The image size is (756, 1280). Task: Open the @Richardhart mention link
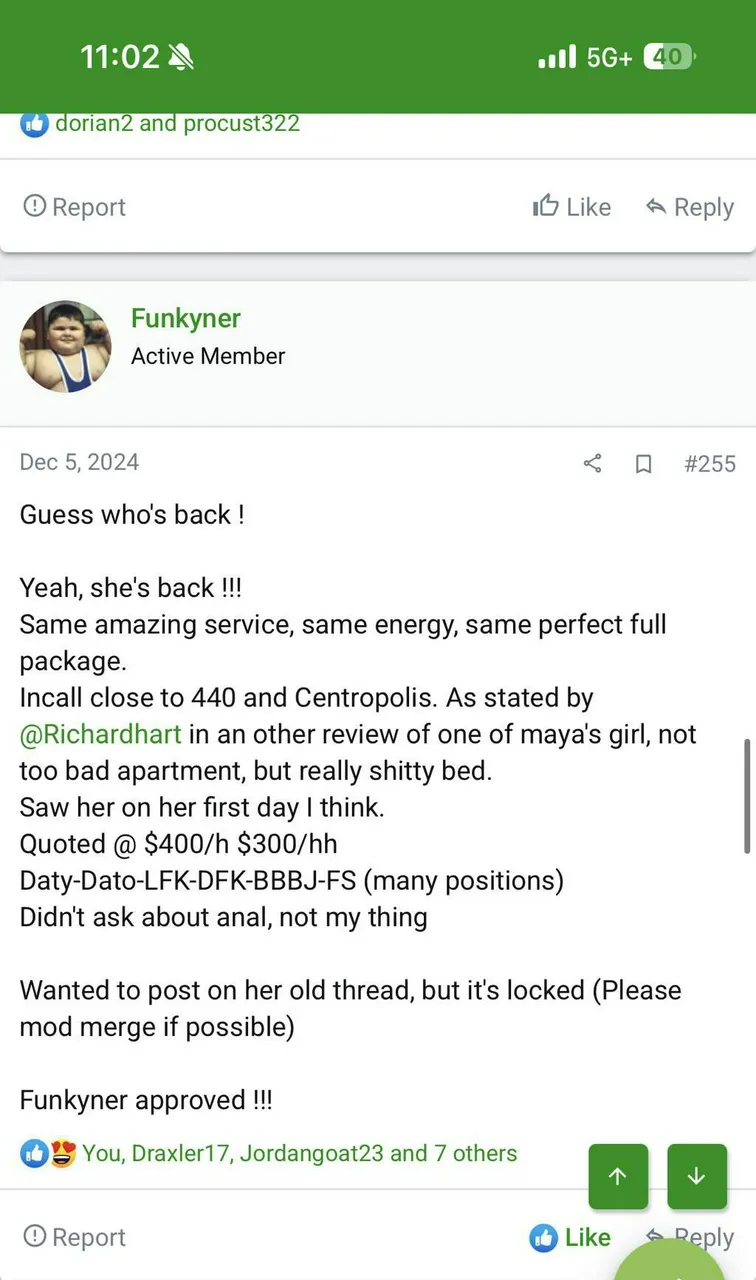tap(101, 734)
